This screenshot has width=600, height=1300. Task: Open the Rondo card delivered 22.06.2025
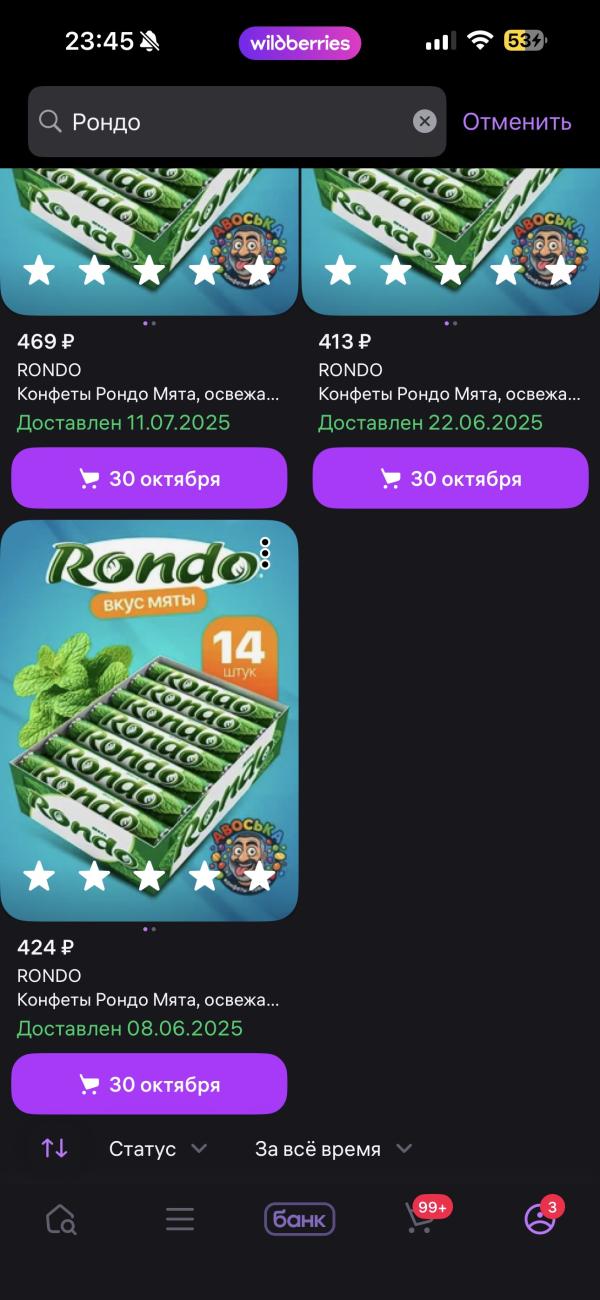(x=450, y=240)
